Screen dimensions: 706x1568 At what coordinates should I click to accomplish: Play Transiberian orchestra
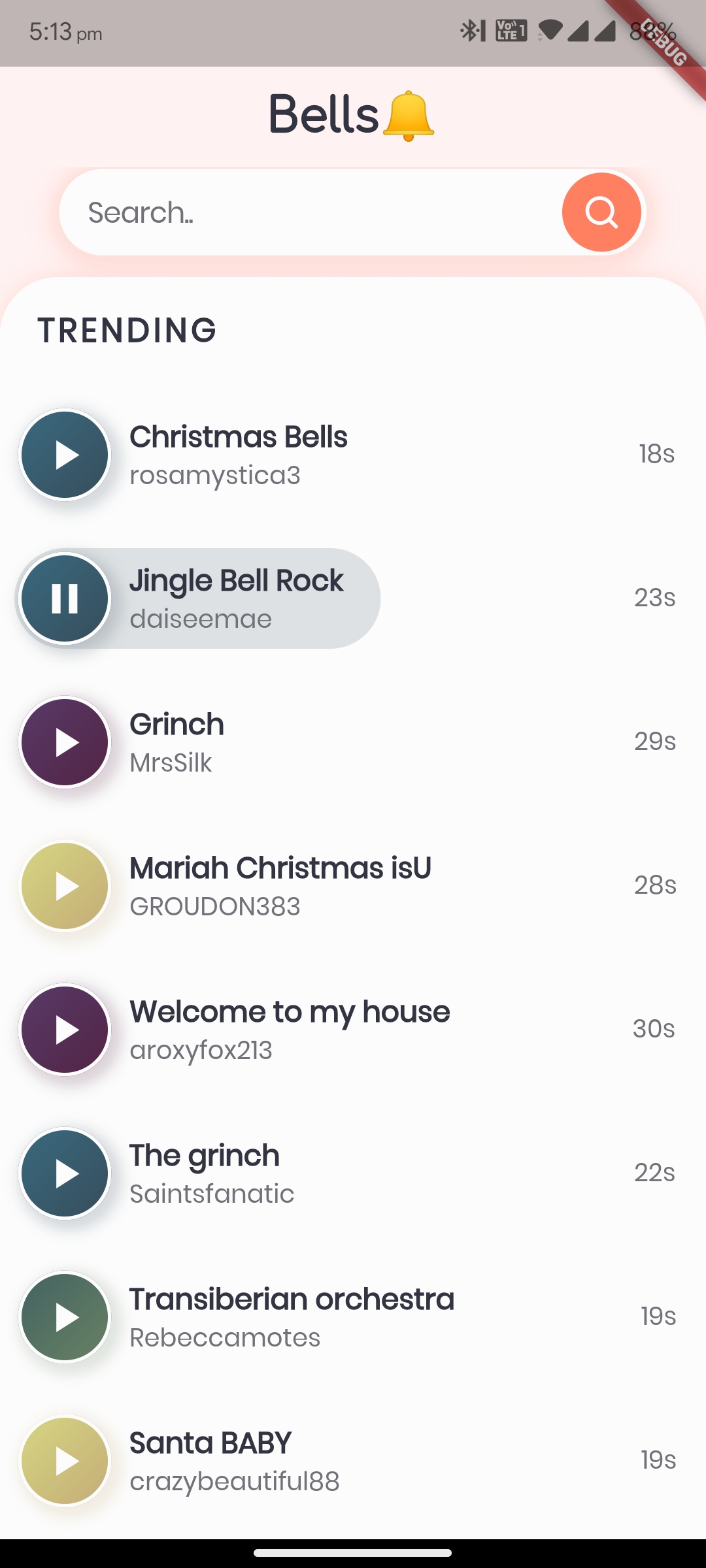65,1317
